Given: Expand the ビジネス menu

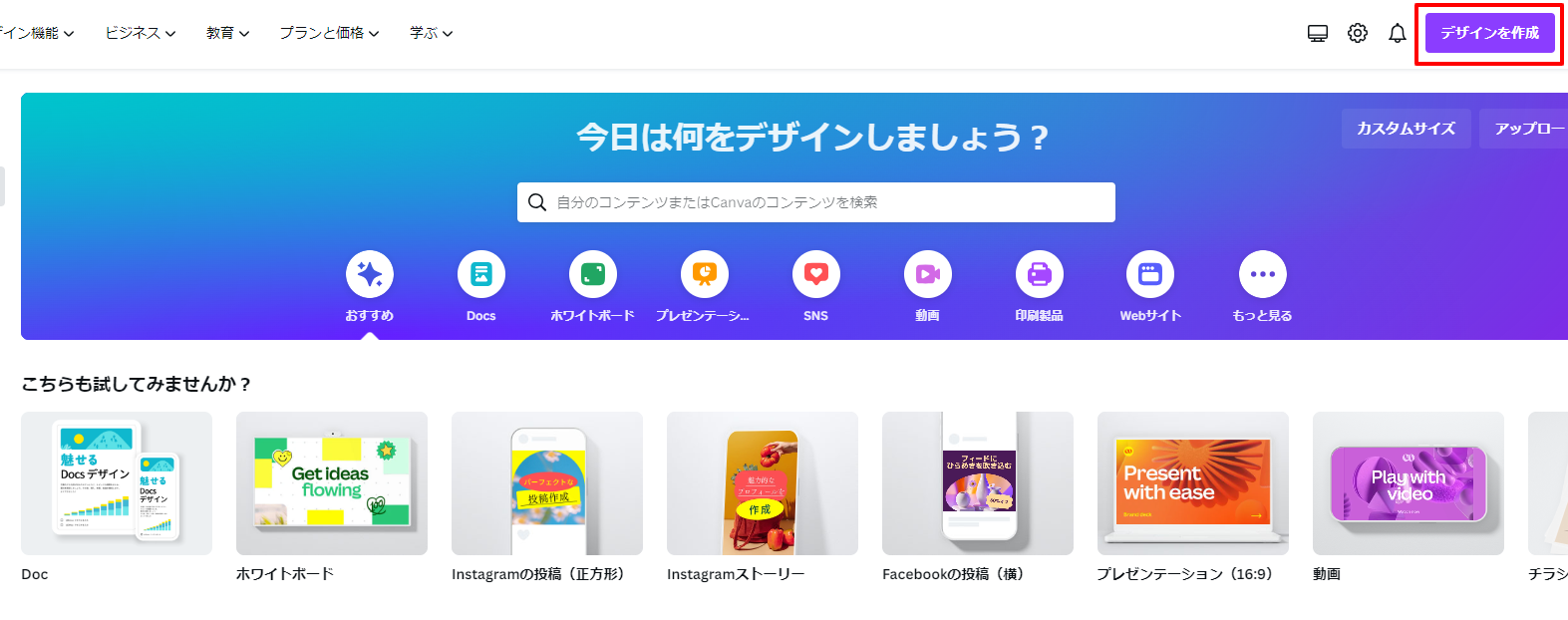Looking at the screenshot, I should (x=141, y=33).
